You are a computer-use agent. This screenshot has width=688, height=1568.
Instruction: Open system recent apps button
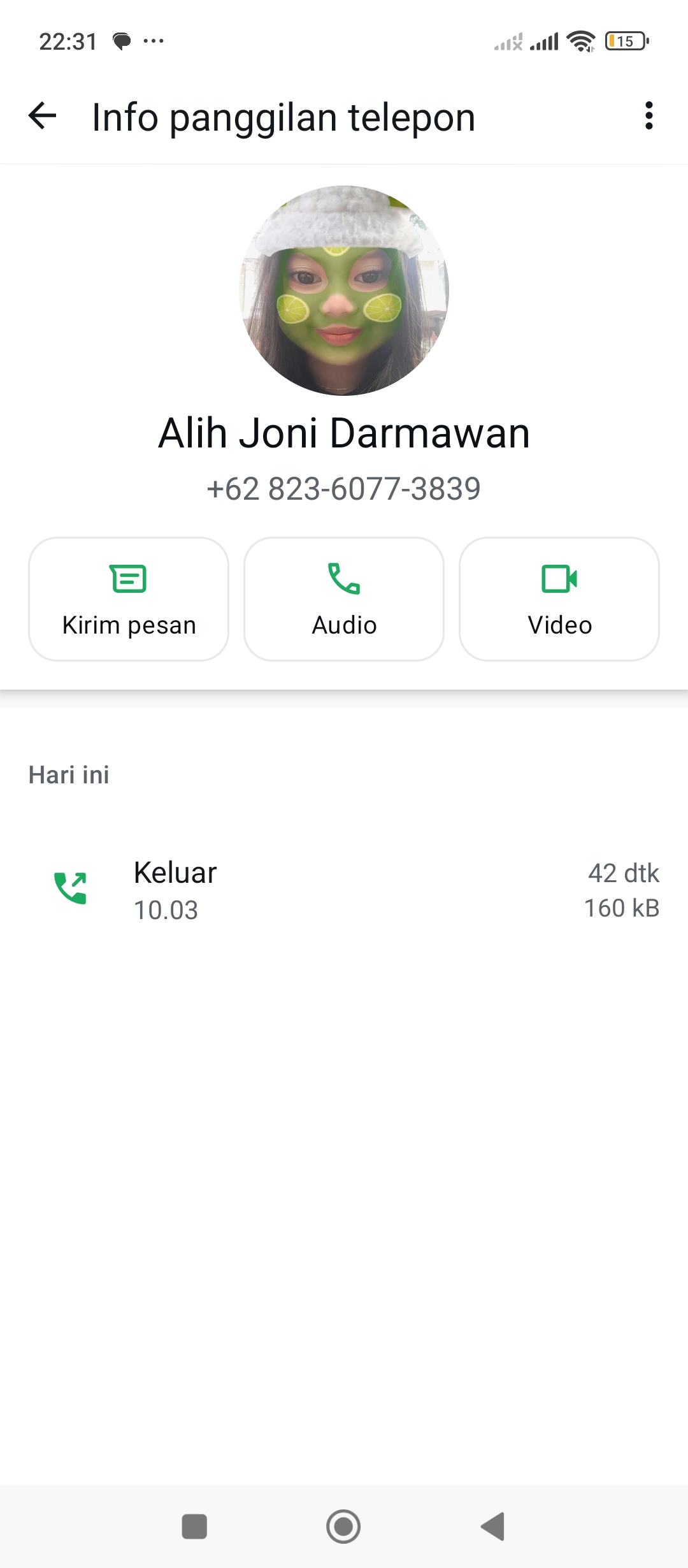point(194,1527)
